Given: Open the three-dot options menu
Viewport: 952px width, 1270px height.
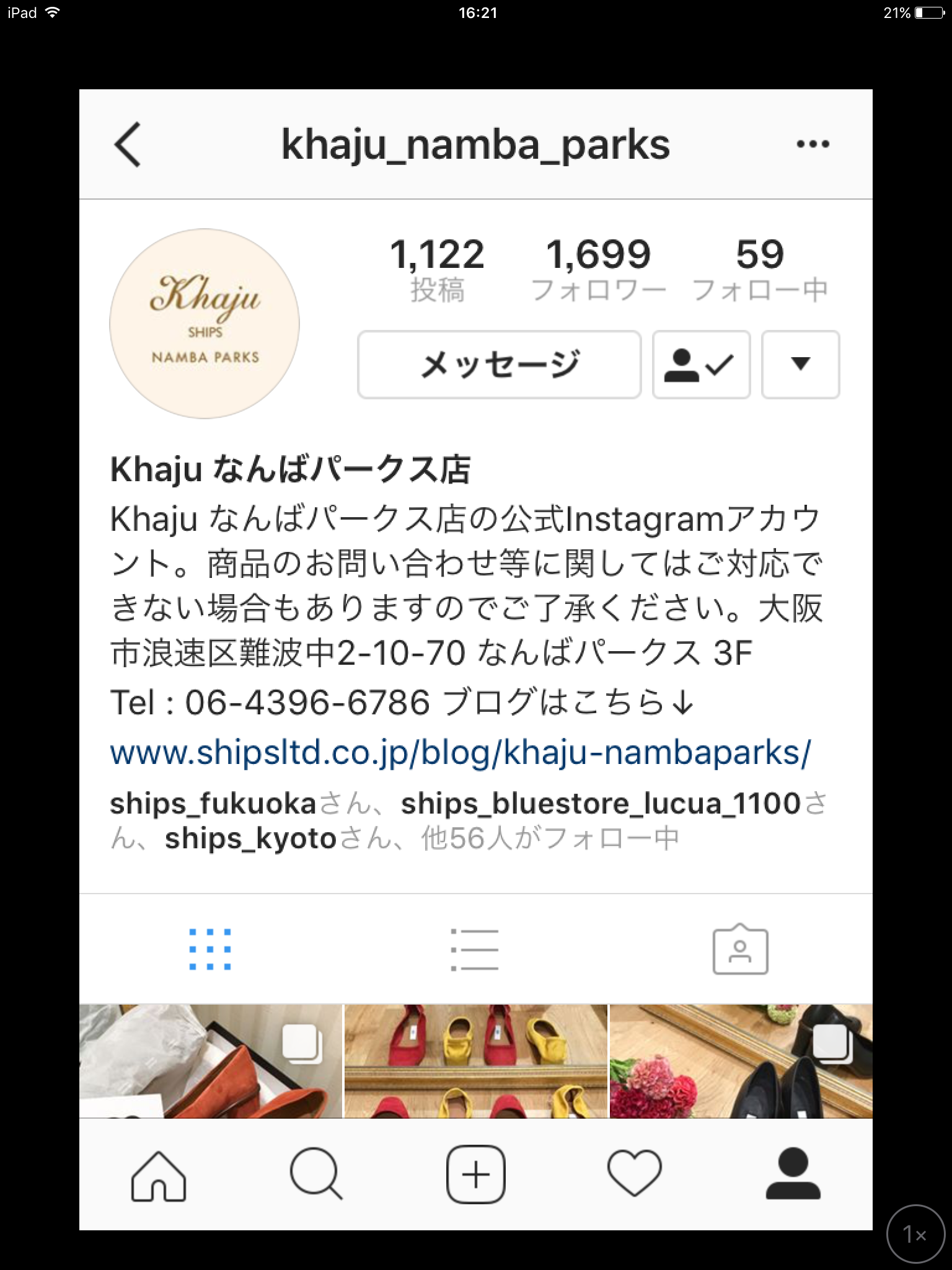Looking at the screenshot, I should pyautogui.click(x=813, y=144).
